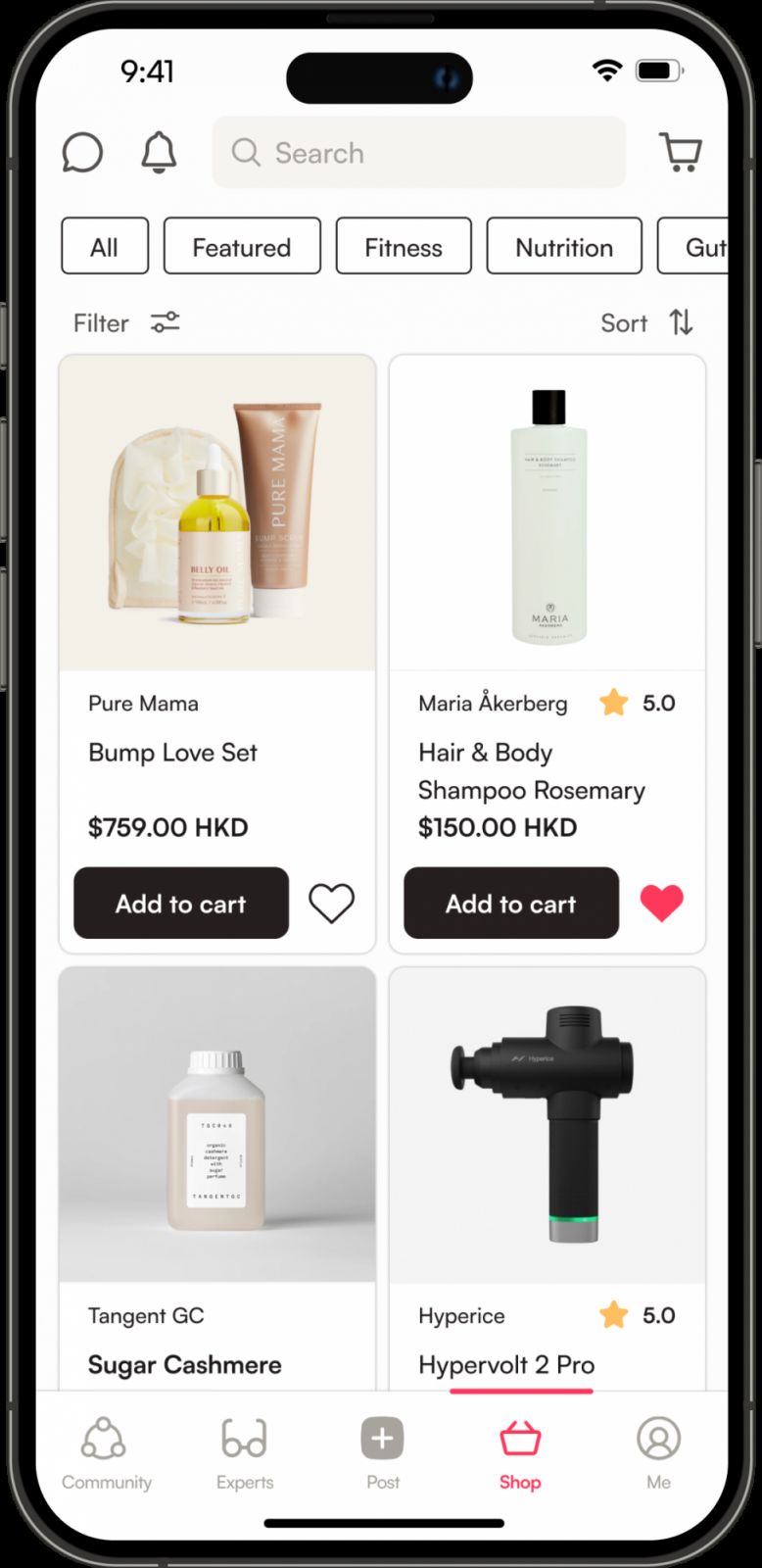Screen dimensions: 762x1568
Task: Filter products by Fitness
Action: [x=404, y=246]
